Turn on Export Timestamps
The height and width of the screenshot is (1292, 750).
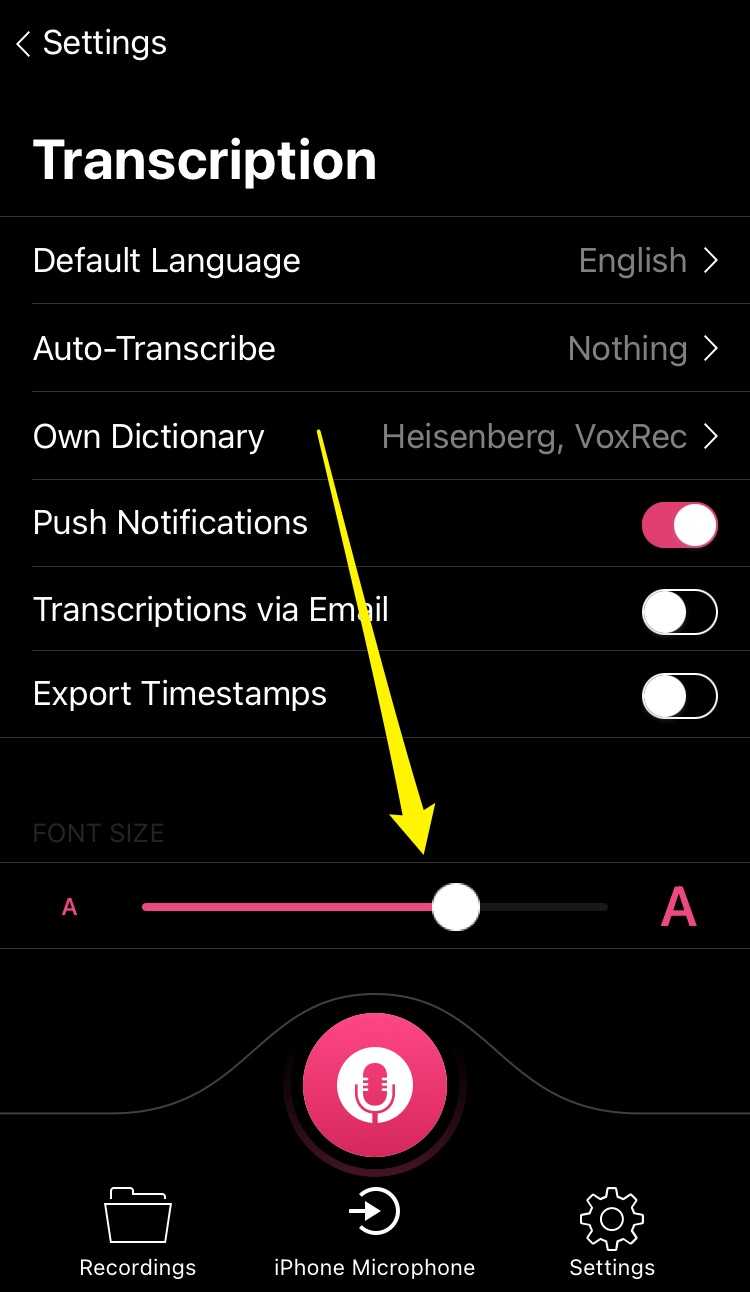click(680, 695)
